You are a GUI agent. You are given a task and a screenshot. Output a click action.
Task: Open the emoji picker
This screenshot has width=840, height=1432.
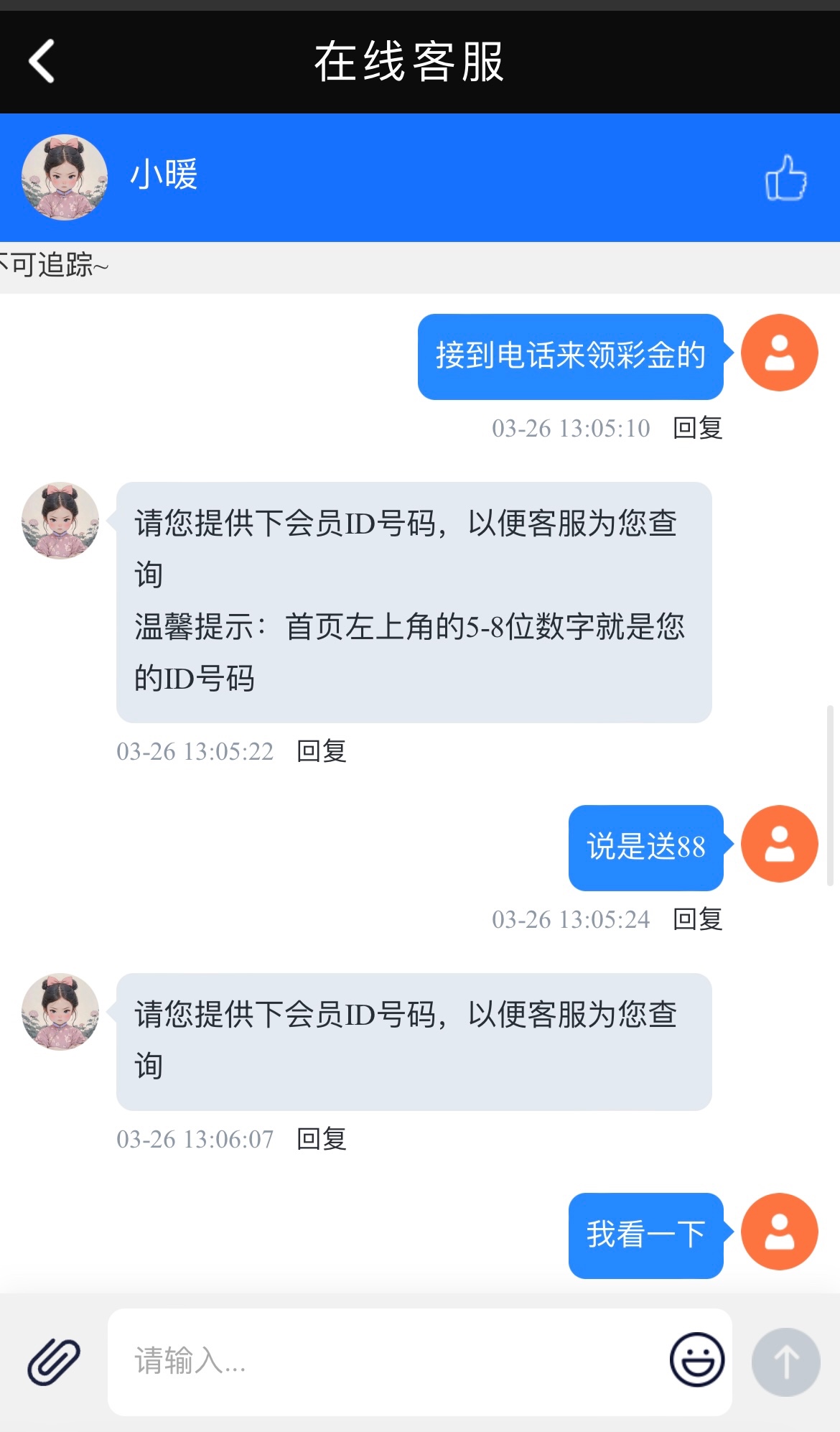696,1360
